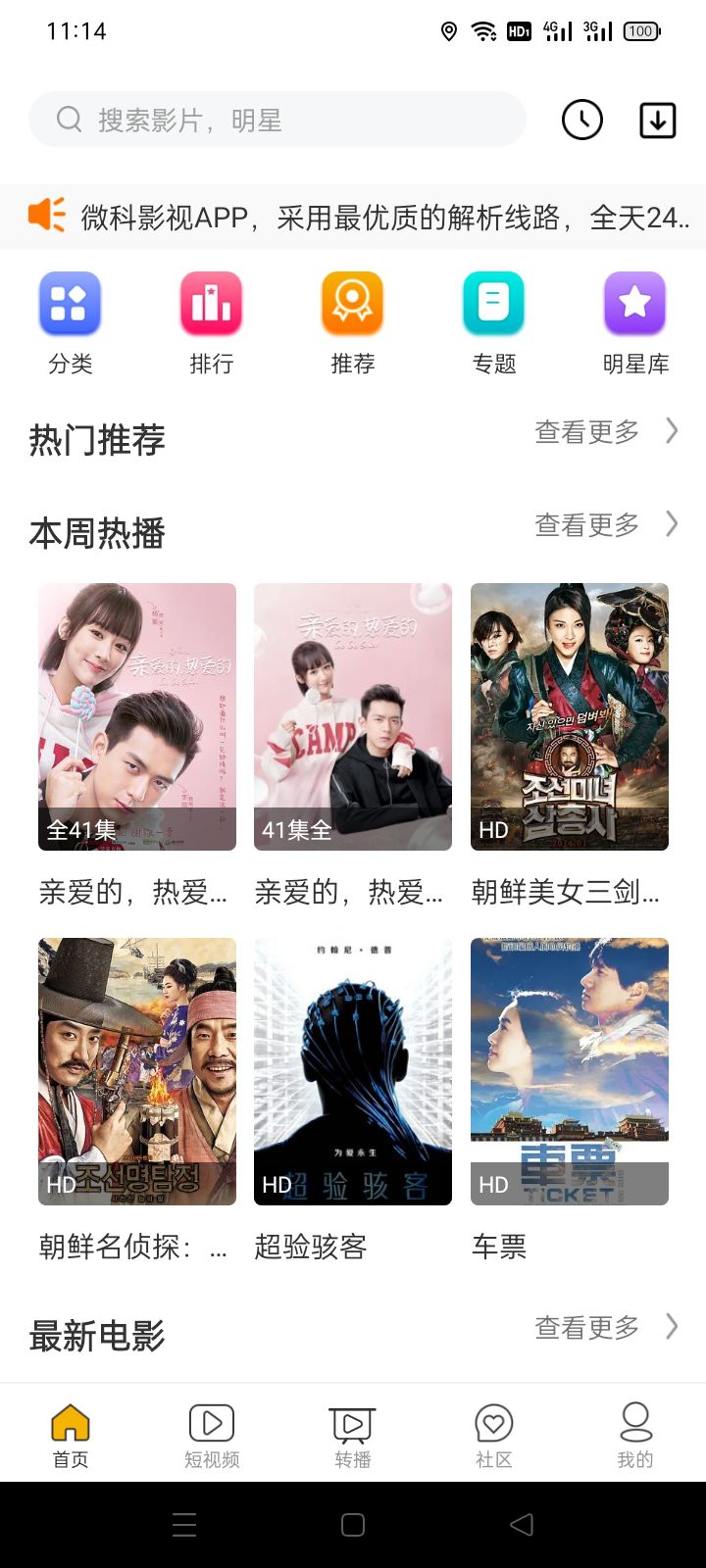The width and height of the screenshot is (706, 1568).
Task: Open the downloads icon beside search bar
Action: tap(657, 120)
